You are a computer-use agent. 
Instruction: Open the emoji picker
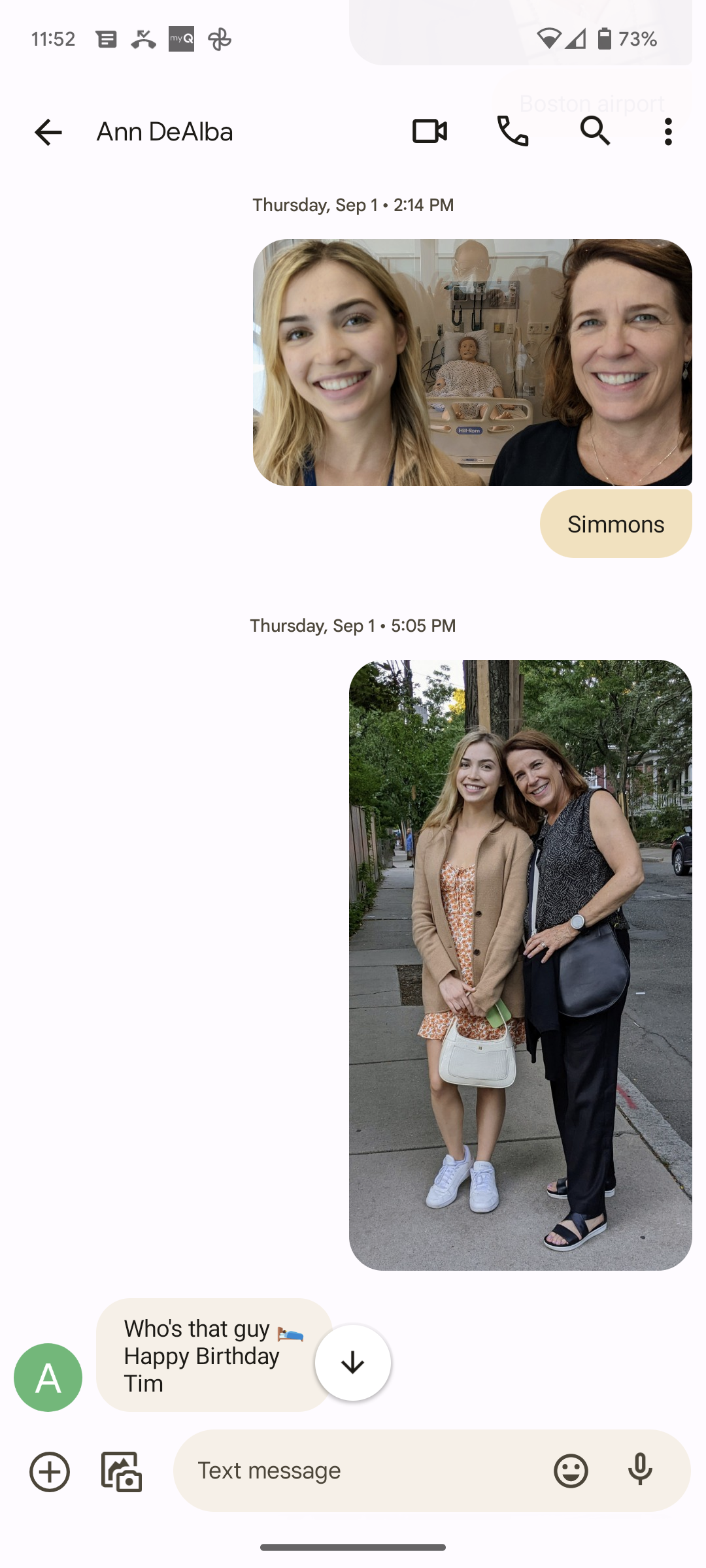click(x=571, y=1471)
